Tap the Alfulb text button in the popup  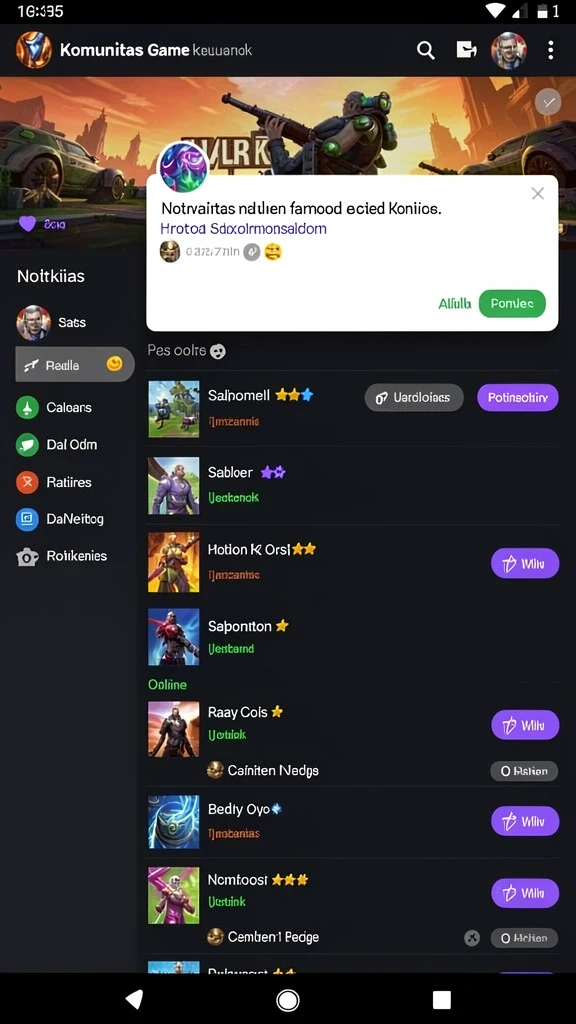click(x=455, y=304)
